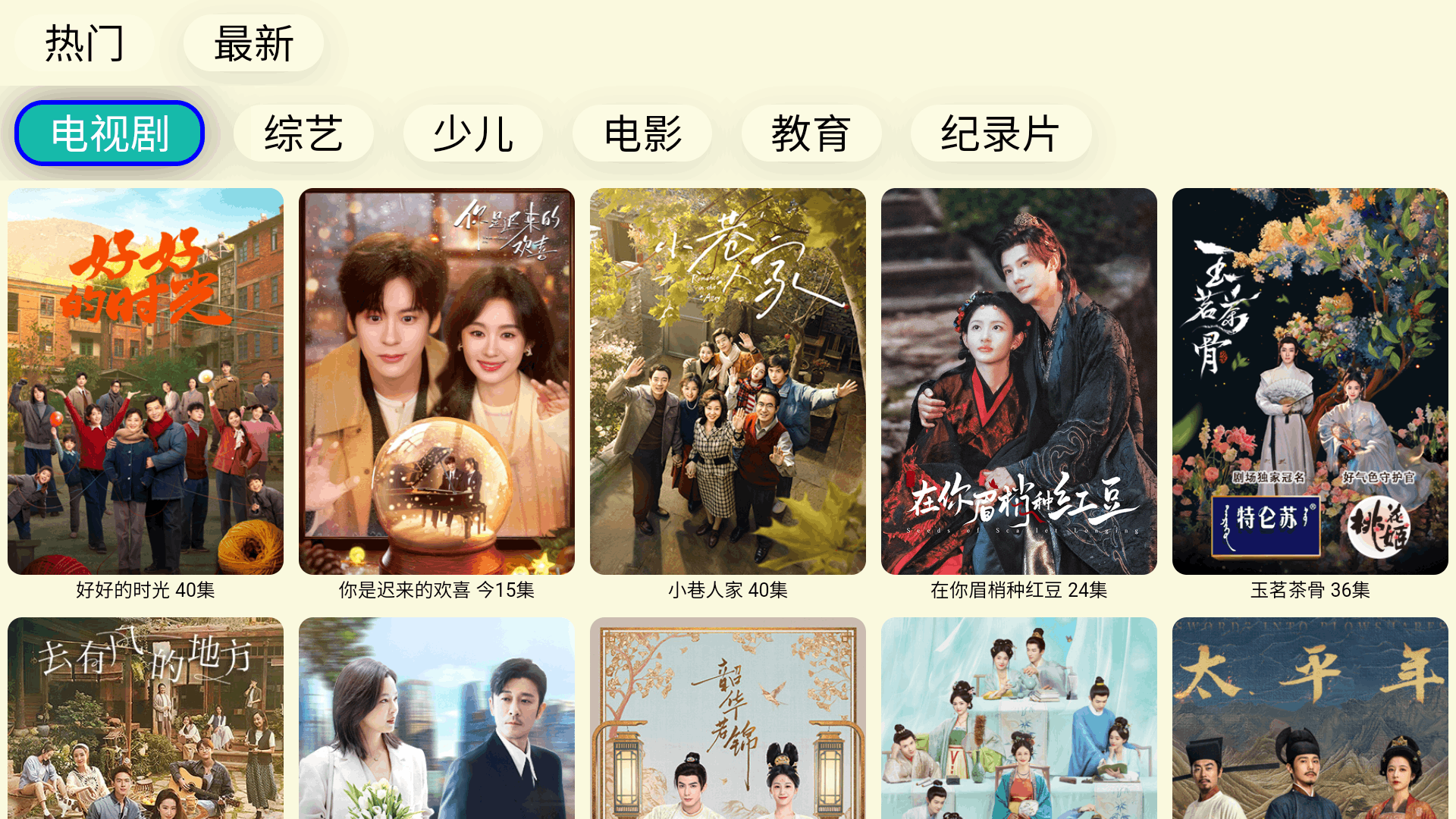Select the 教育 category
The width and height of the screenshot is (1456, 819).
point(811,133)
